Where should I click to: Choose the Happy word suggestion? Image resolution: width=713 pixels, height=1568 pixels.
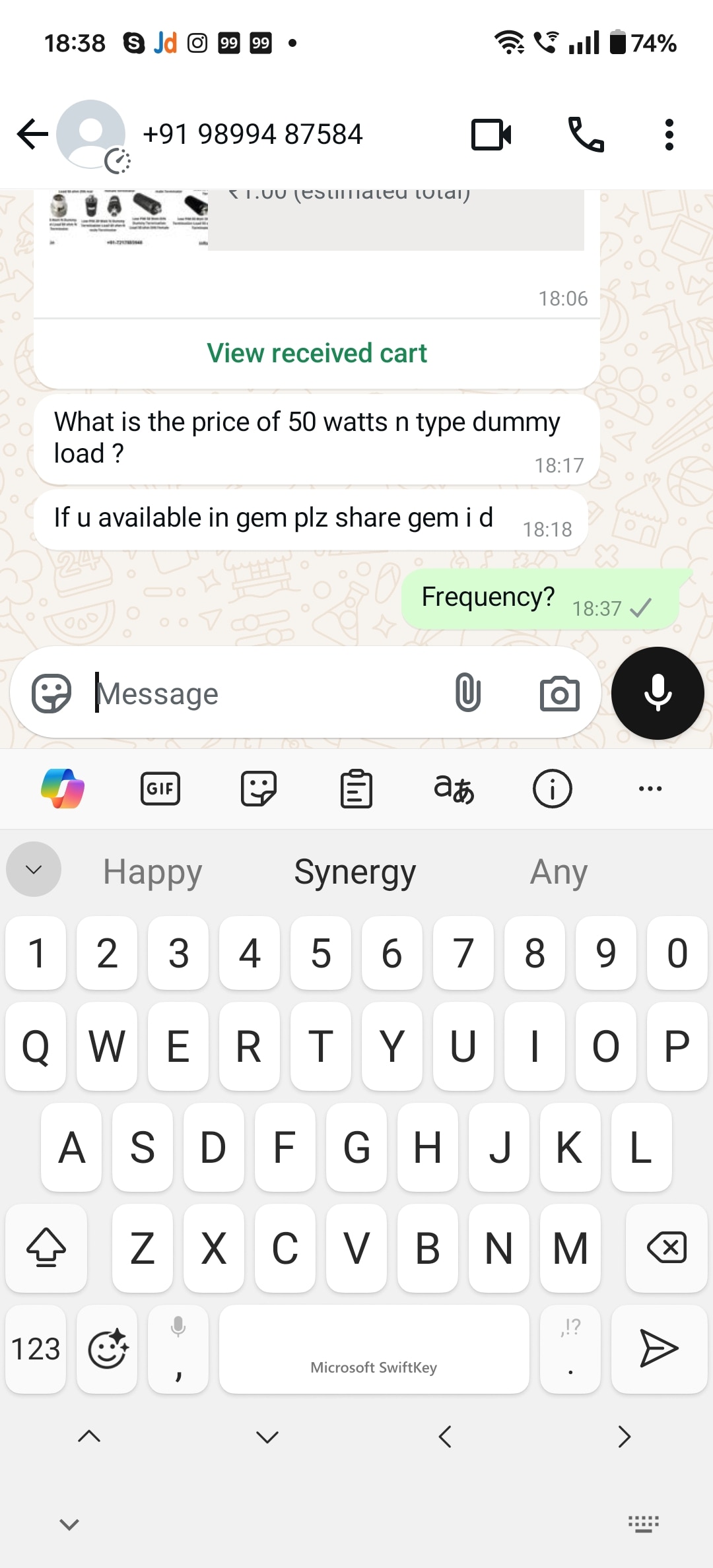[x=153, y=872]
